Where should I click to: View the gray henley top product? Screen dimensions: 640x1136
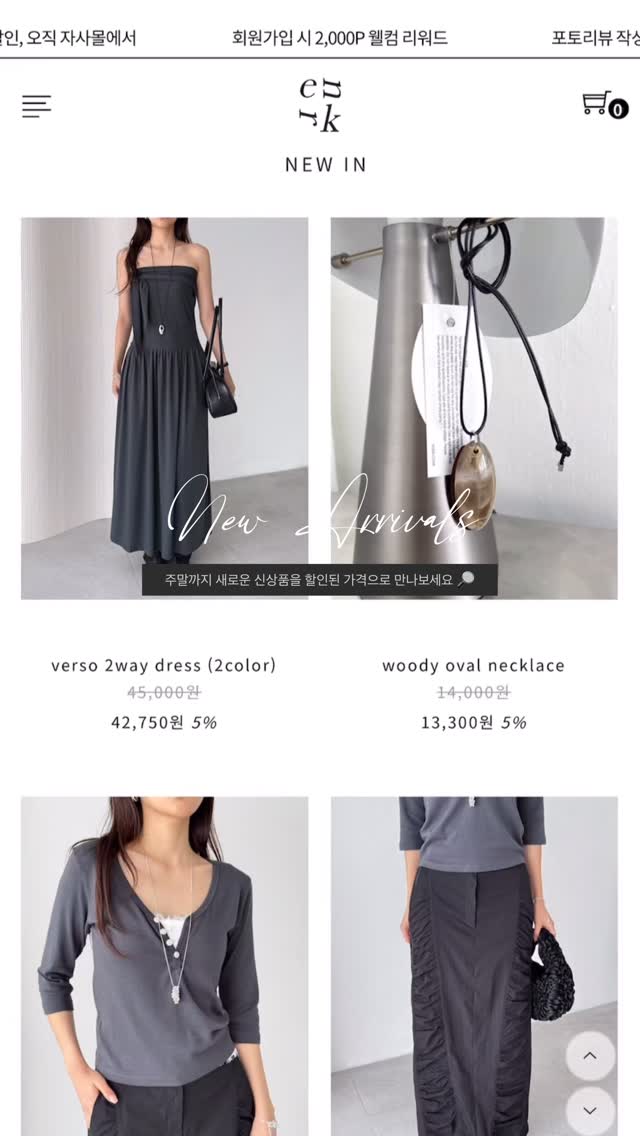click(165, 966)
